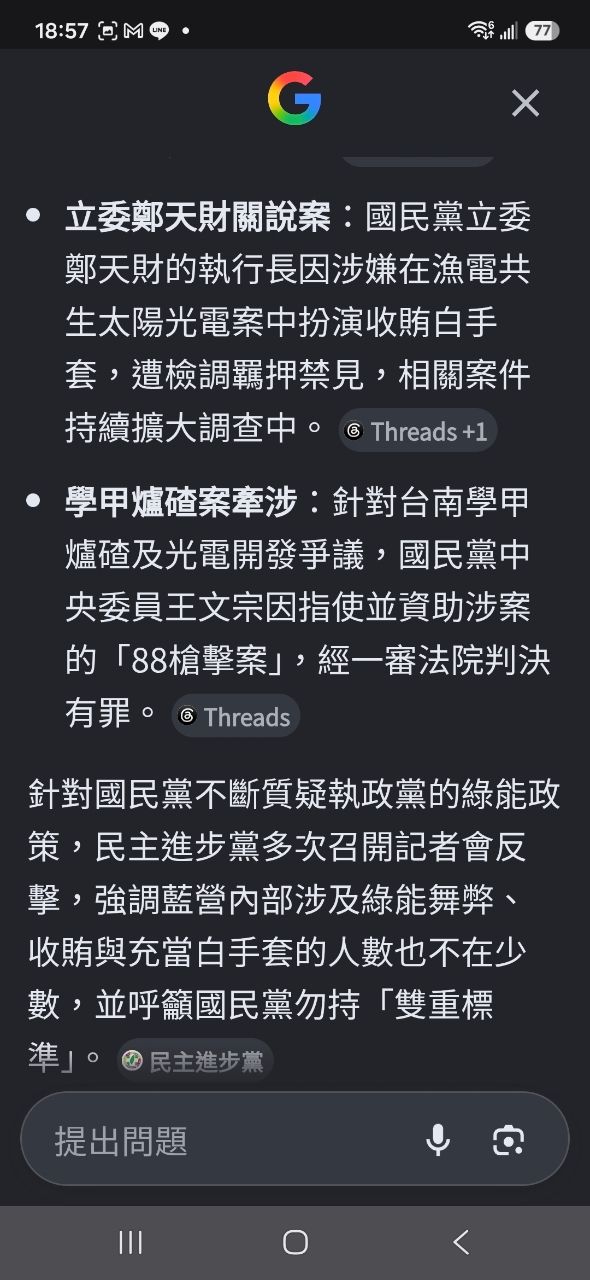Go to the home screen
The width and height of the screenshot is (590, 1280).
tap(295, 1242)
